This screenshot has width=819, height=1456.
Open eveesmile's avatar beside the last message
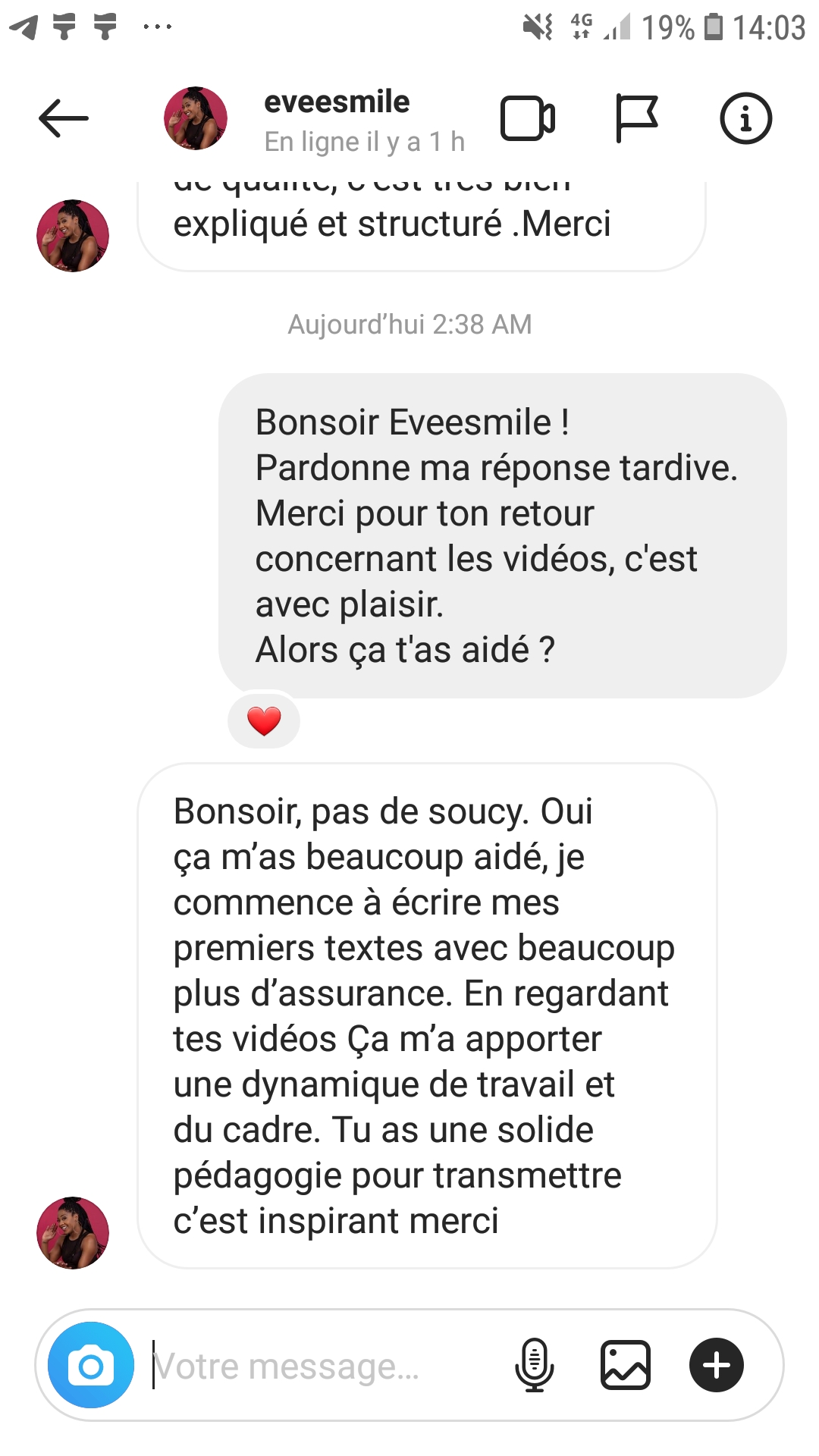(73, 1233)
